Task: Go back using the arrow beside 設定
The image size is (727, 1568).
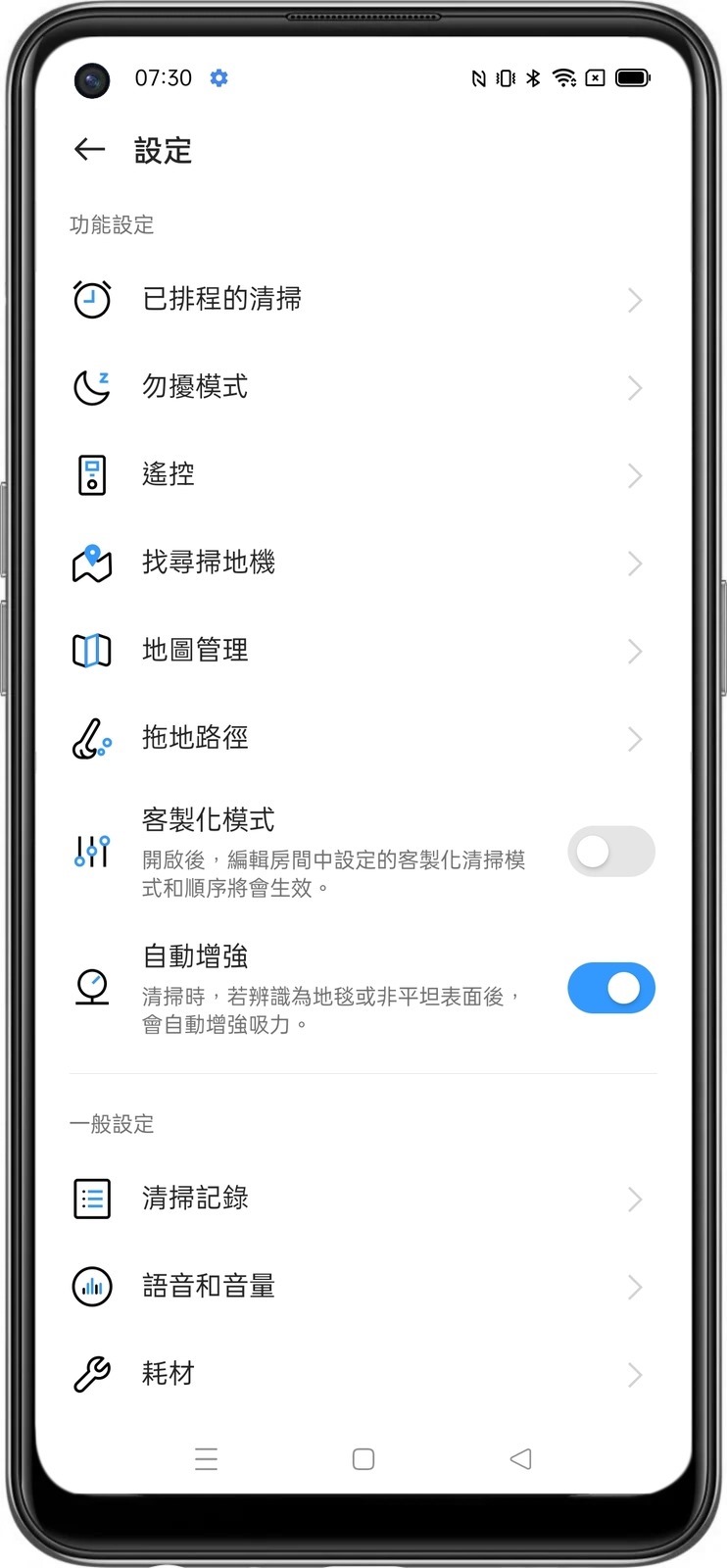Action: 89,150
